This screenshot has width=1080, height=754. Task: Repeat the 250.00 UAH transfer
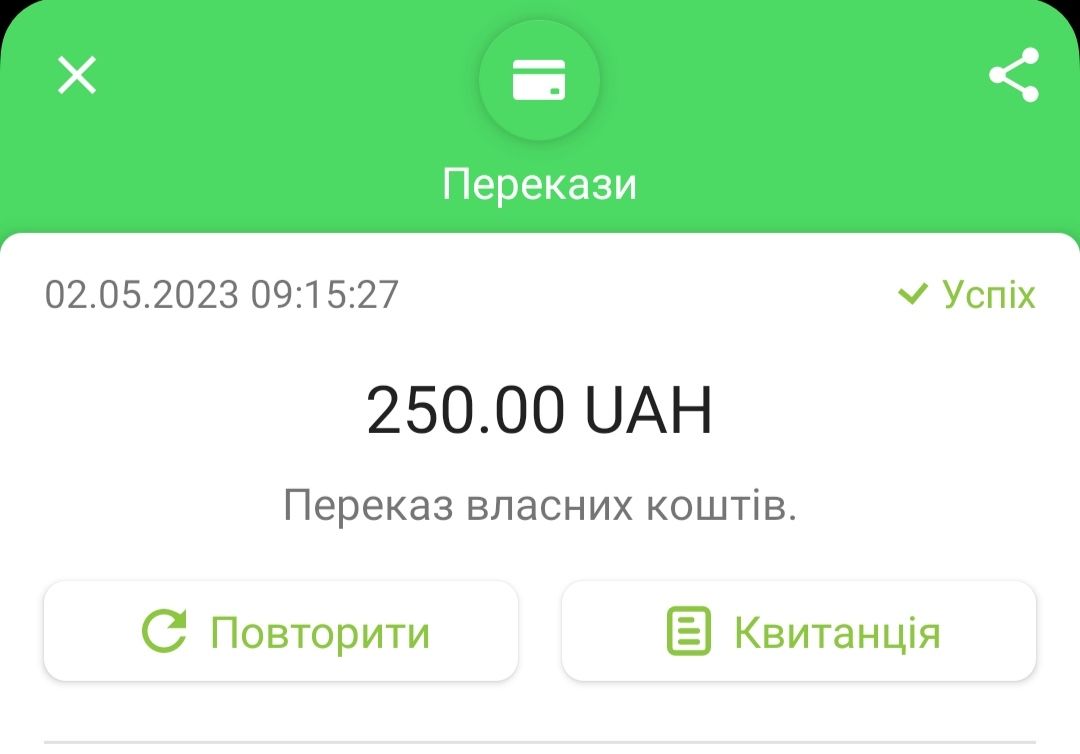click(x=281, y=632)
